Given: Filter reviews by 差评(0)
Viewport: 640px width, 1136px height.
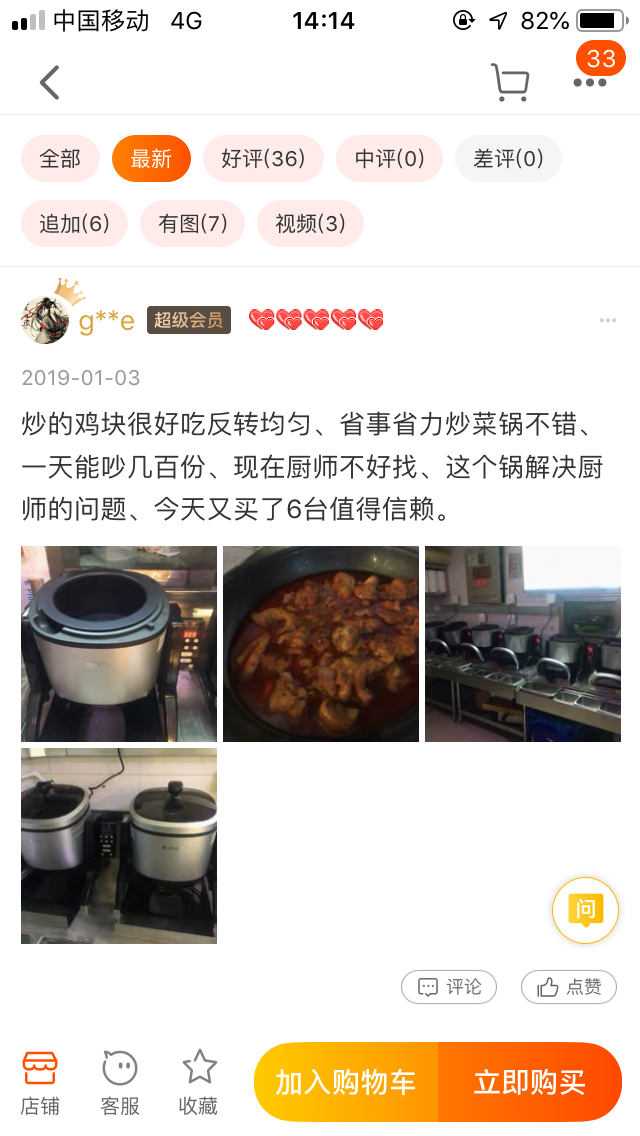Looking at the screenshot, I should 508,158.
